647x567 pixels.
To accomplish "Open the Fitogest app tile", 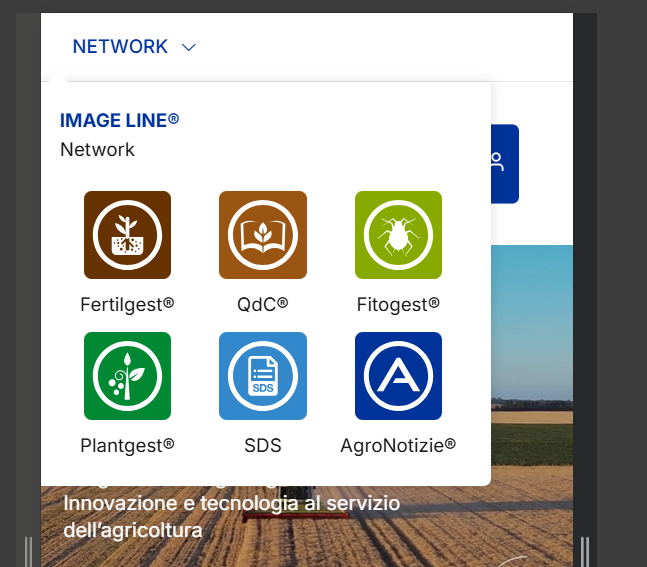I will click(398, 235).
